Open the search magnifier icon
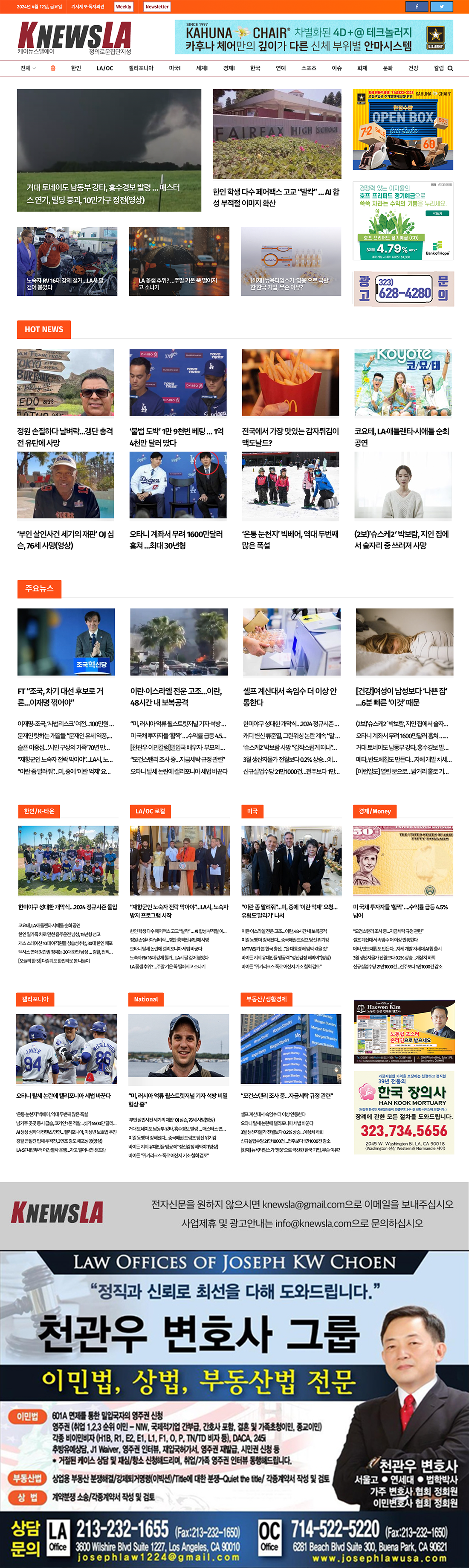 450,69
